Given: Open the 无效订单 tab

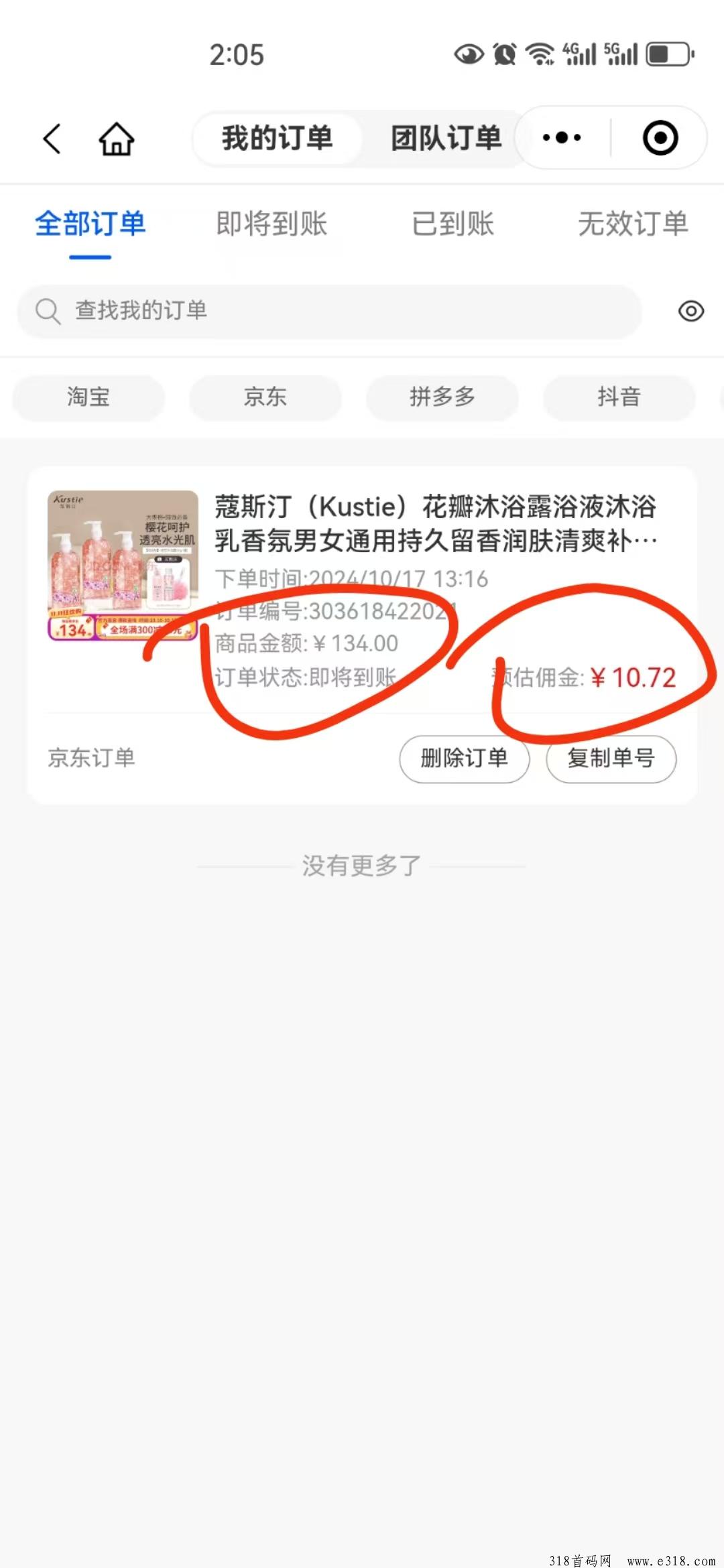Looking at the screenshot, I should click(x=633, y=224).
